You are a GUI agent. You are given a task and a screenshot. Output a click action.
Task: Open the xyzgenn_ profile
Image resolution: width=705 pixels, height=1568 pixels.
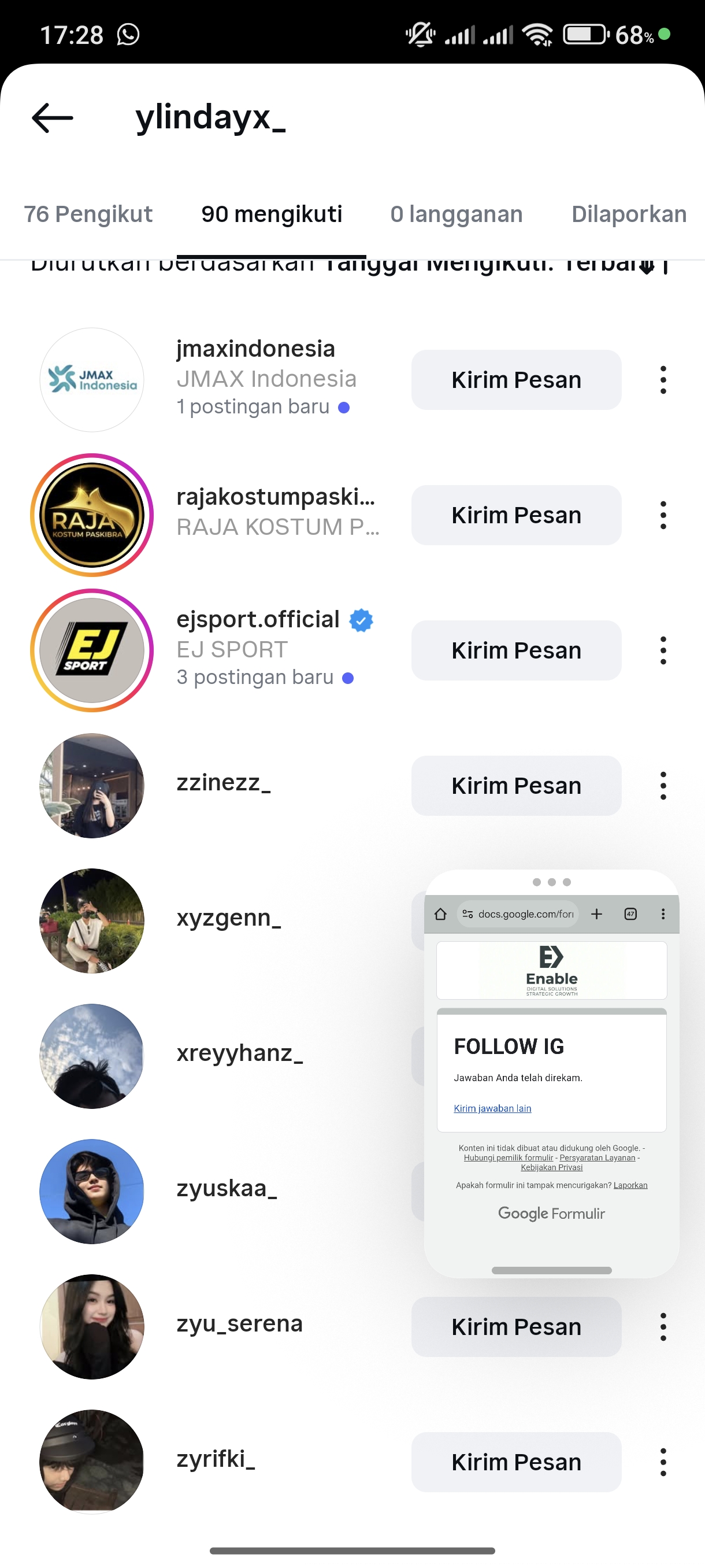tap(228, 918)
